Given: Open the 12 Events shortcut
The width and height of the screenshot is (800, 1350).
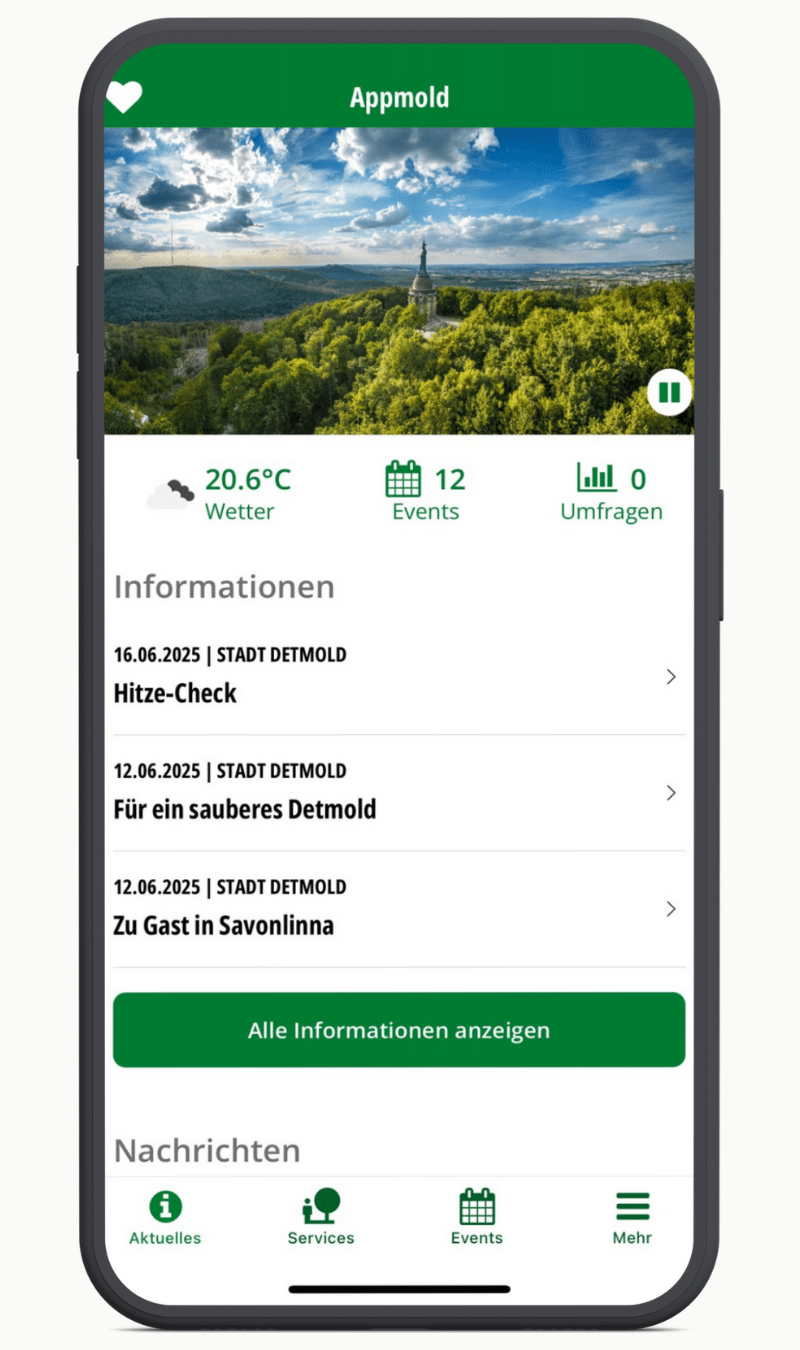Looking at the screenshot, I should point(424,493).
